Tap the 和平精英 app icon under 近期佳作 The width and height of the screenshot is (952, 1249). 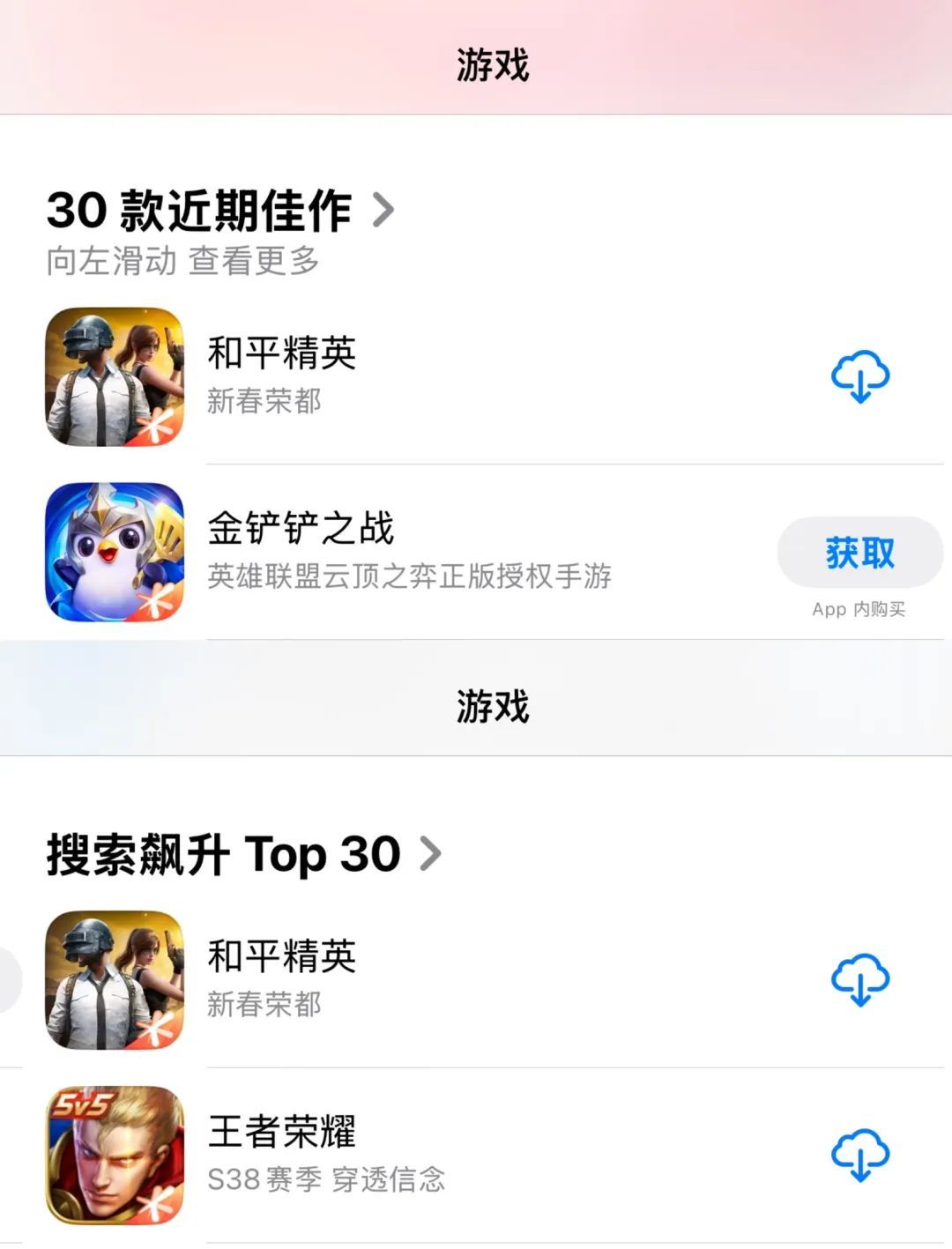tap(114, 375)
